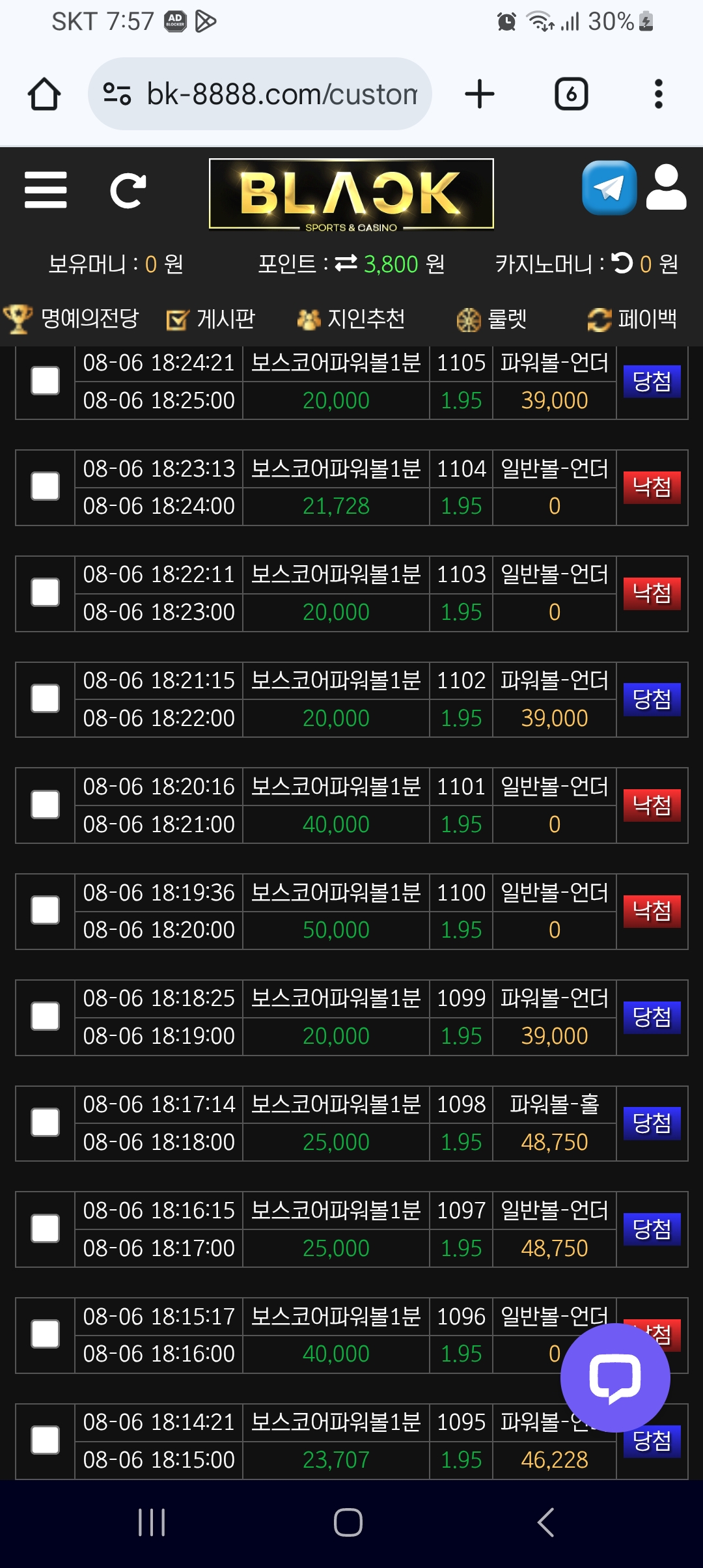The height and width of the screenshot is (1568, 703).
Task: Open 페이백 payback page
Action: point(632,319)
